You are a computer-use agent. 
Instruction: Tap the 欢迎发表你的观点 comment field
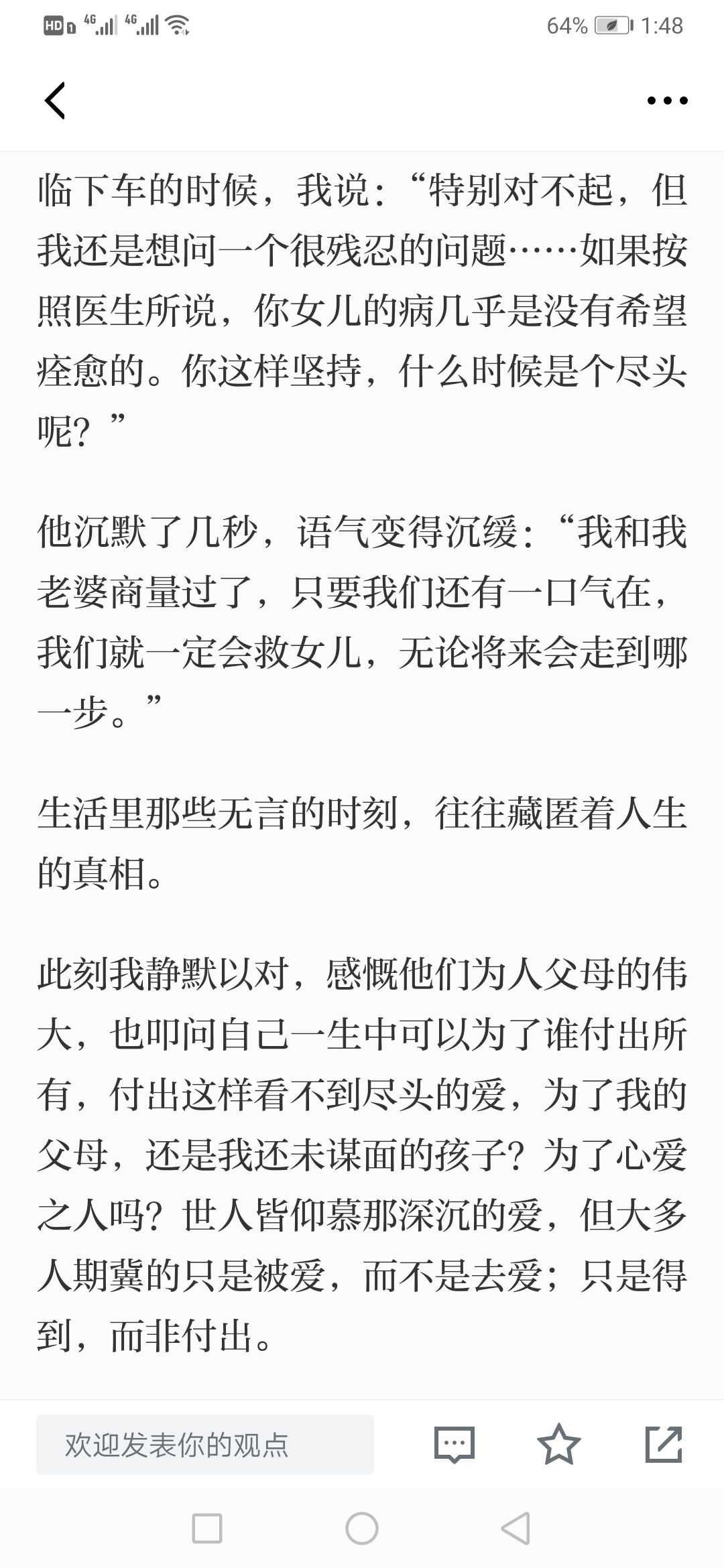[205, 1445]
